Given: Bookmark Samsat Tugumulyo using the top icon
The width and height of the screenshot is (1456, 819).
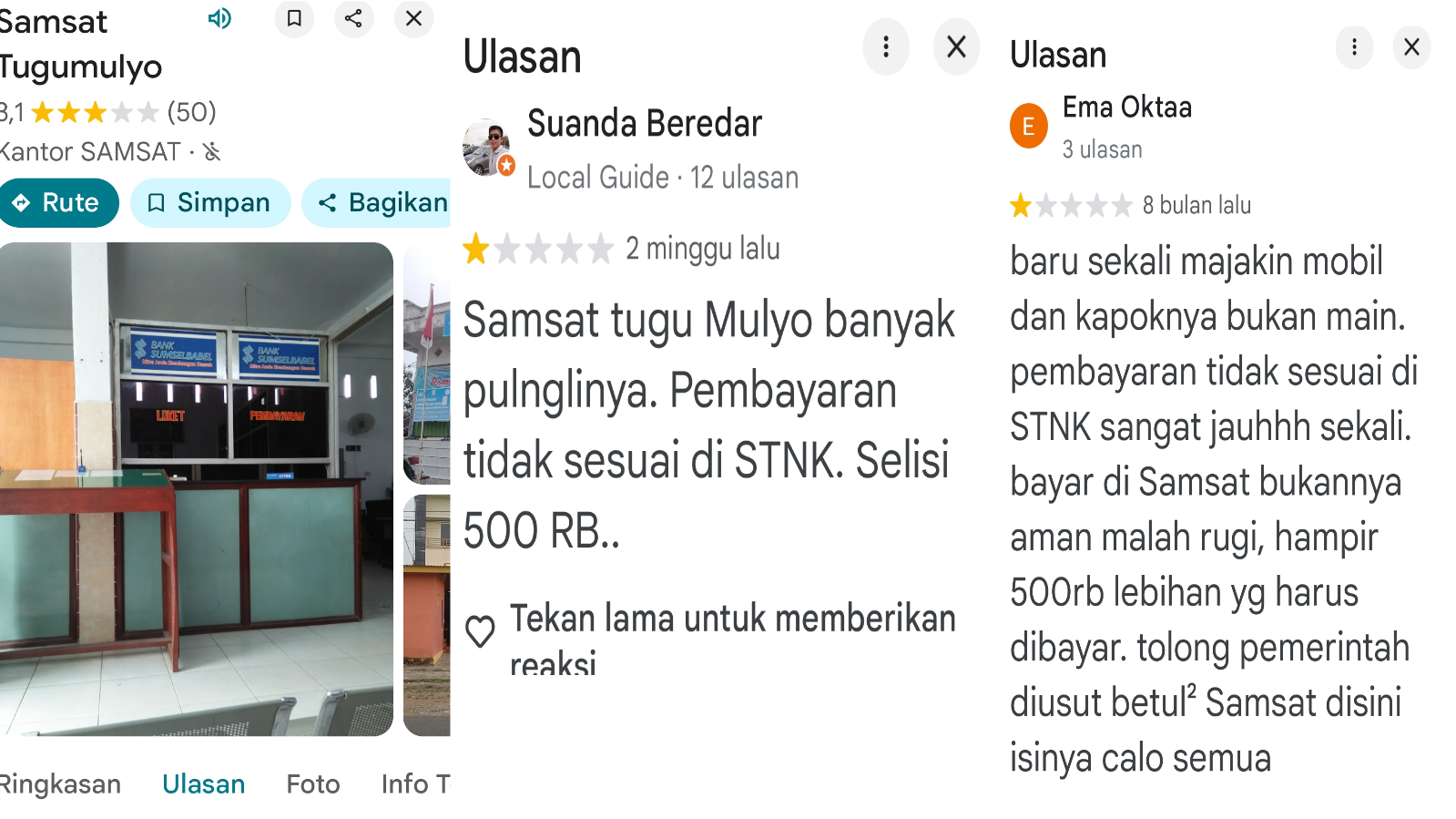Looking at the screenshot, I should (x=294, y=18).
